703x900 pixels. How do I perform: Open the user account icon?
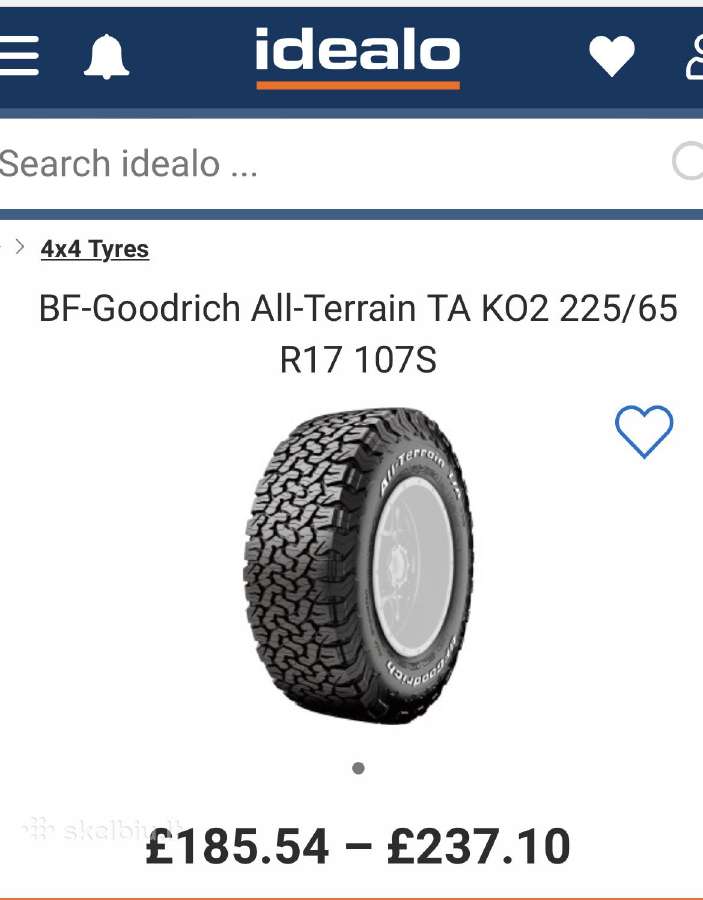[x=694, y=56]
